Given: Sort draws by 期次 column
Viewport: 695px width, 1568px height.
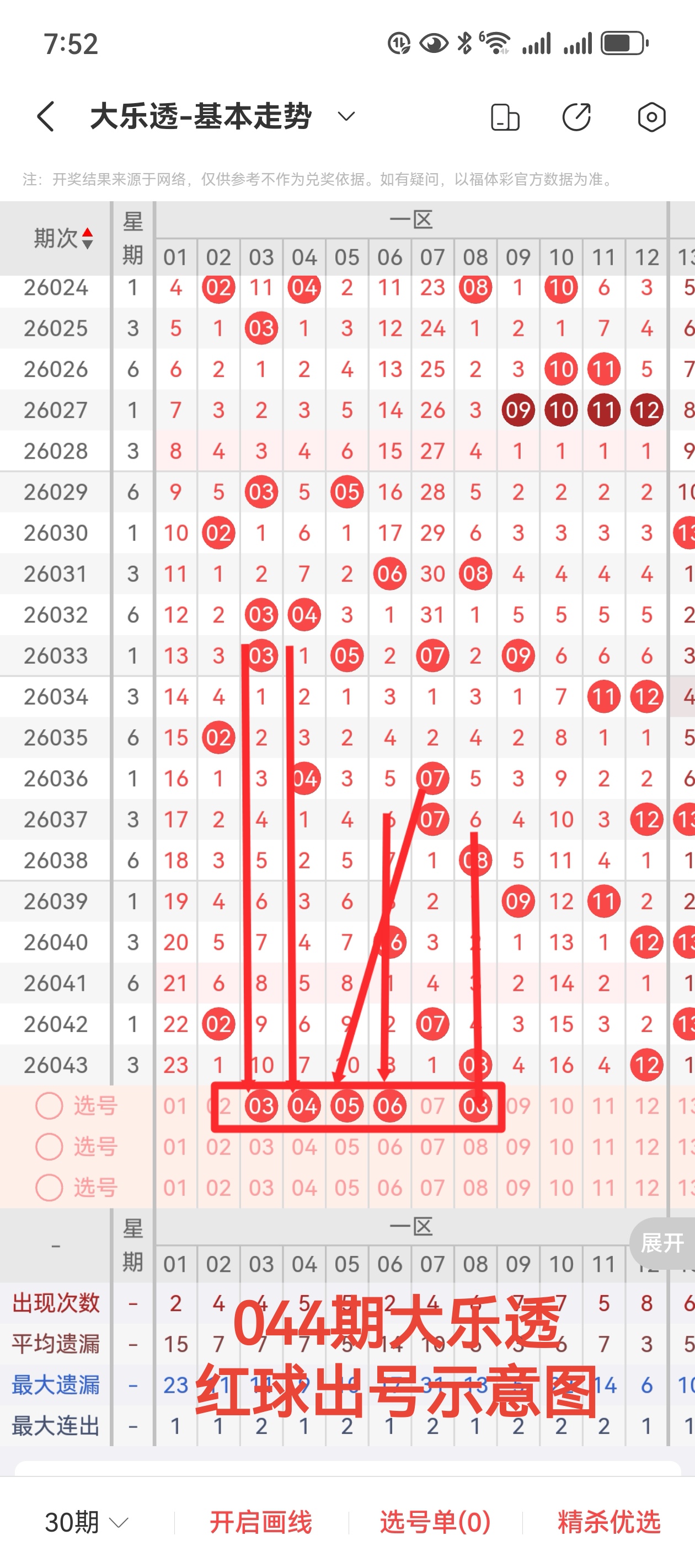Looking at the screenshot, I should click(63, 238).
